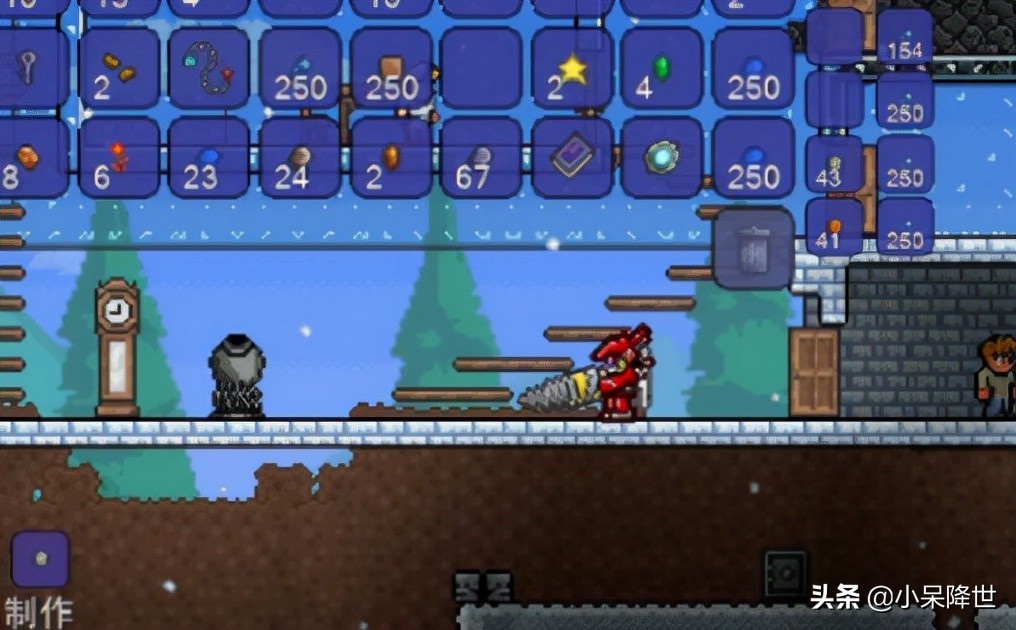Select the orange items slot with 2
The height and width of the screenshot is (630, 1016).
pyautogui.click(x=119, y=68)
